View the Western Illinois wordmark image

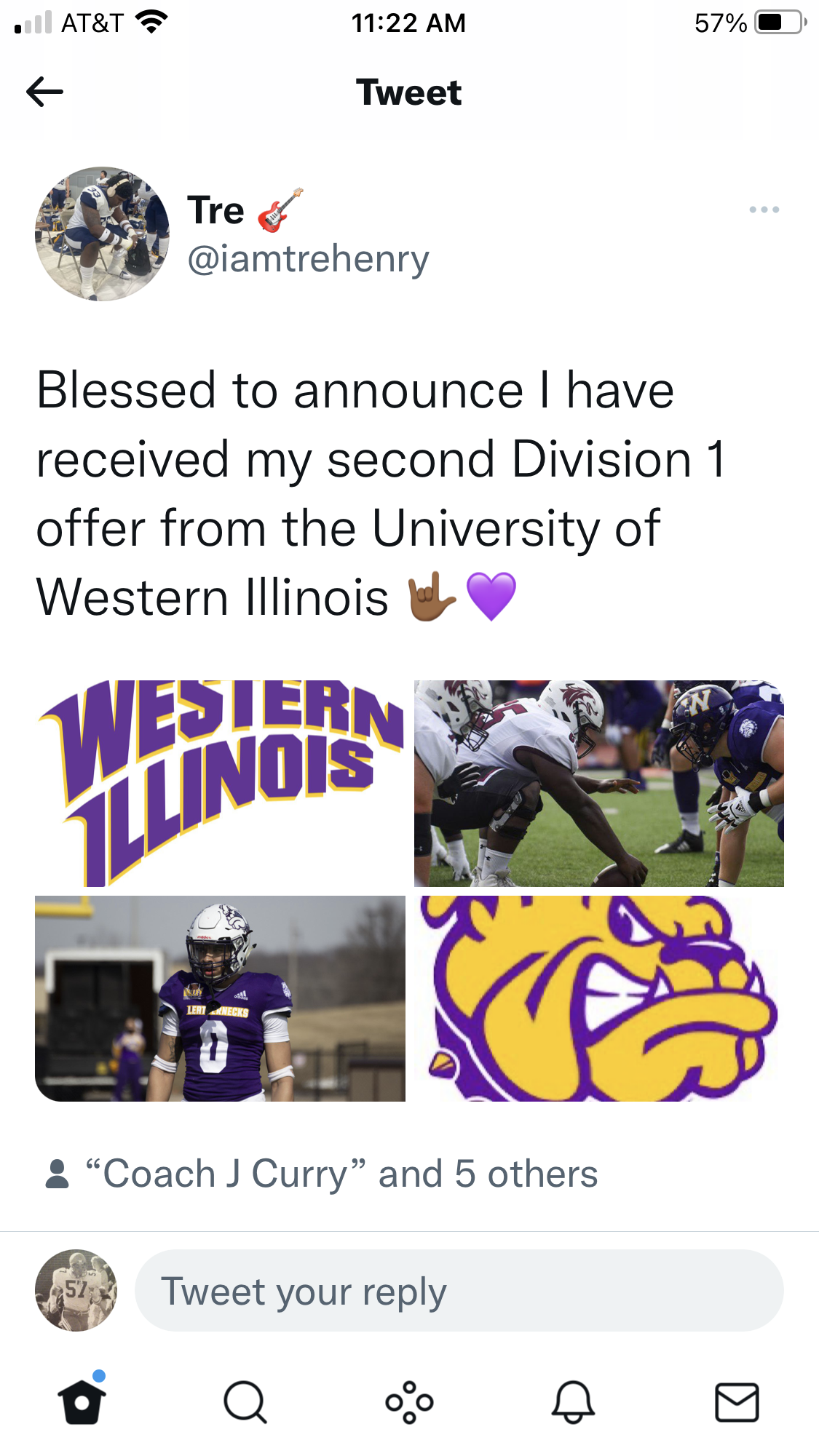click(221, 783)
